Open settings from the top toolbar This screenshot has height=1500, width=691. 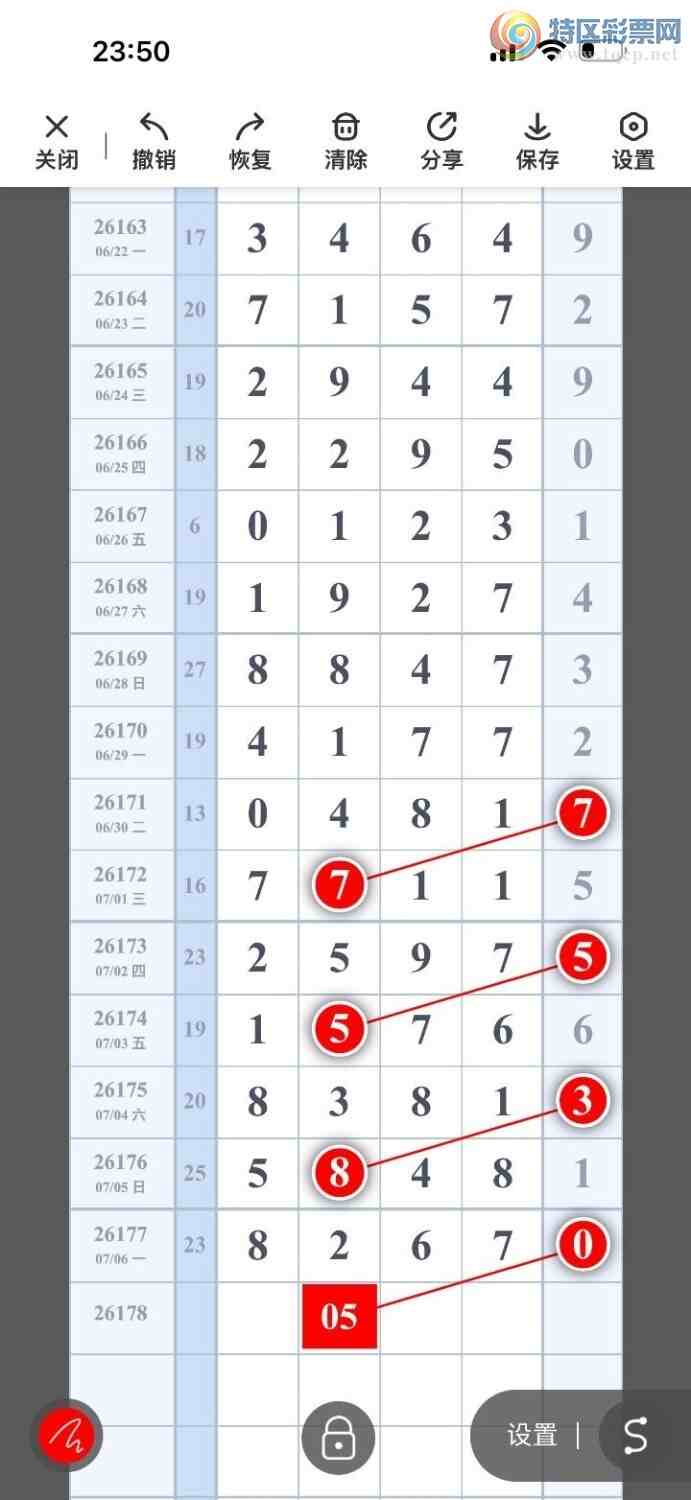(x=633, y=142)
